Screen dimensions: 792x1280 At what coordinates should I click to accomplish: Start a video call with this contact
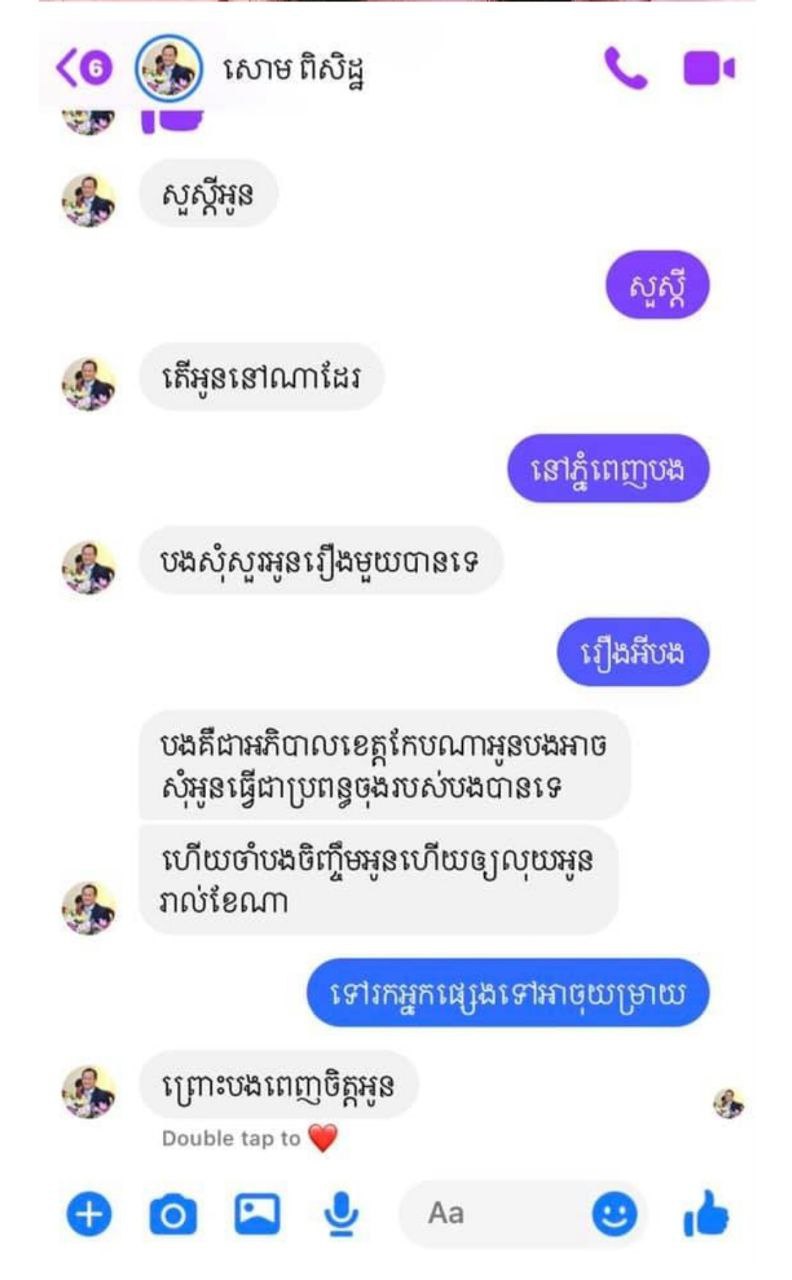pyautogui.click(x=708, y=68)
